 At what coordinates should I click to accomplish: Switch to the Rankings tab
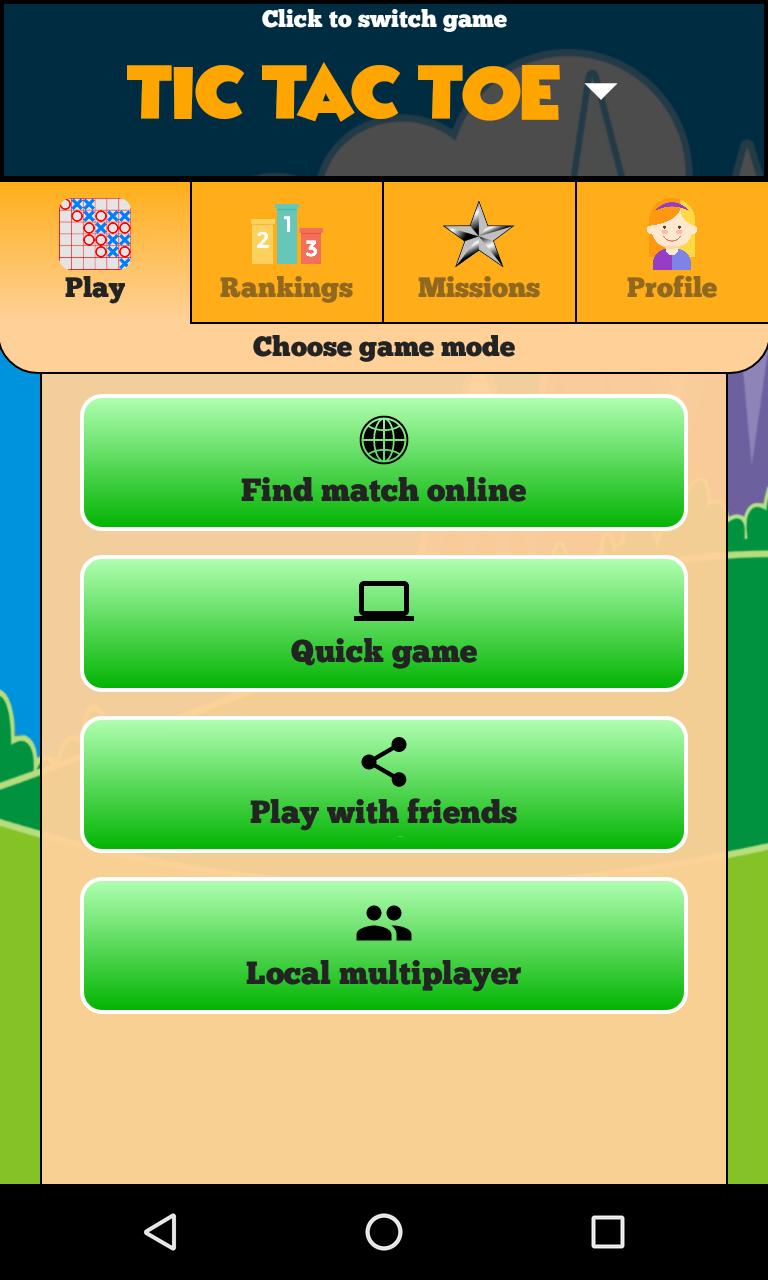(287, 252)
